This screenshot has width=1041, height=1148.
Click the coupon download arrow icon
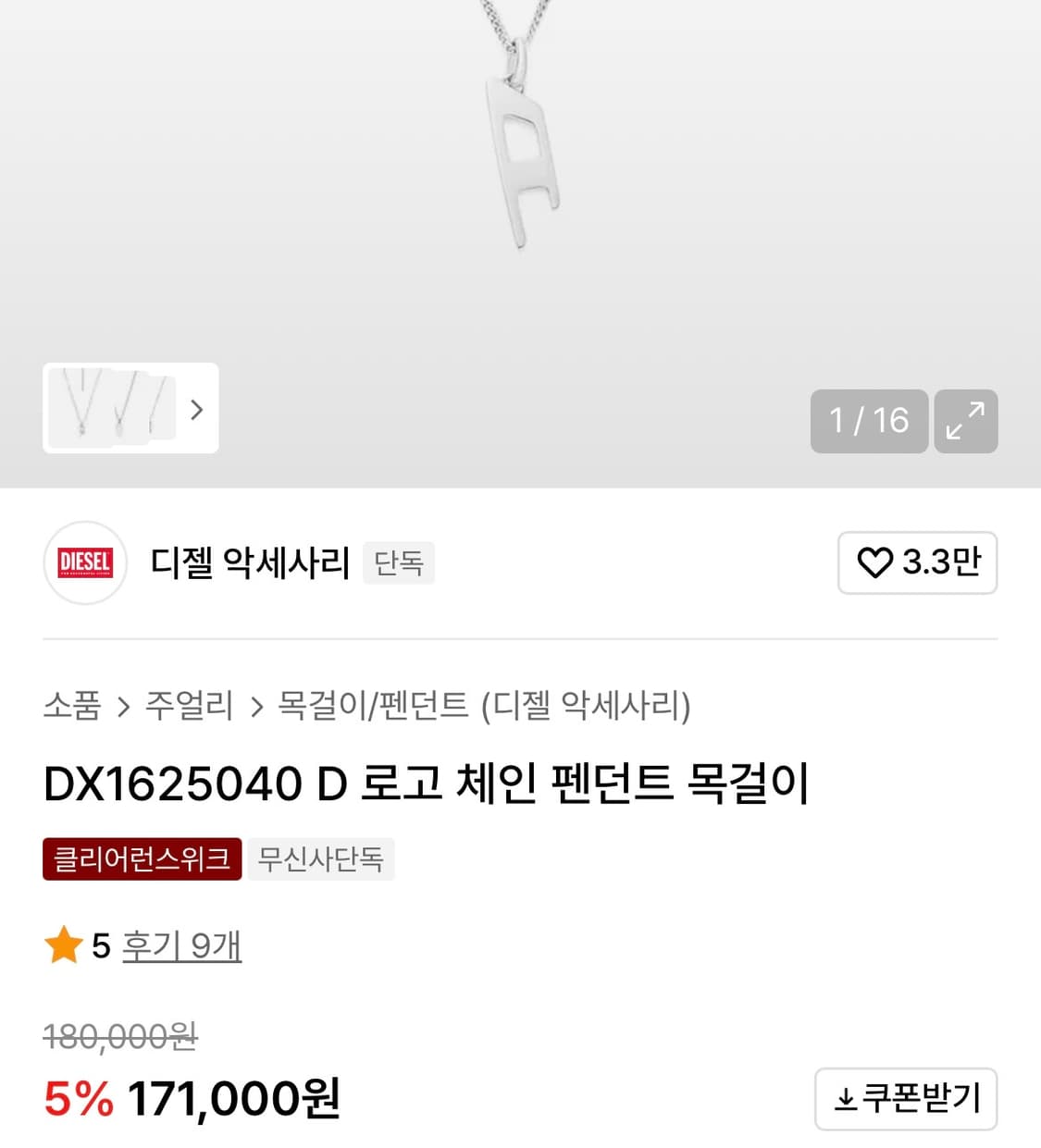848,1099
